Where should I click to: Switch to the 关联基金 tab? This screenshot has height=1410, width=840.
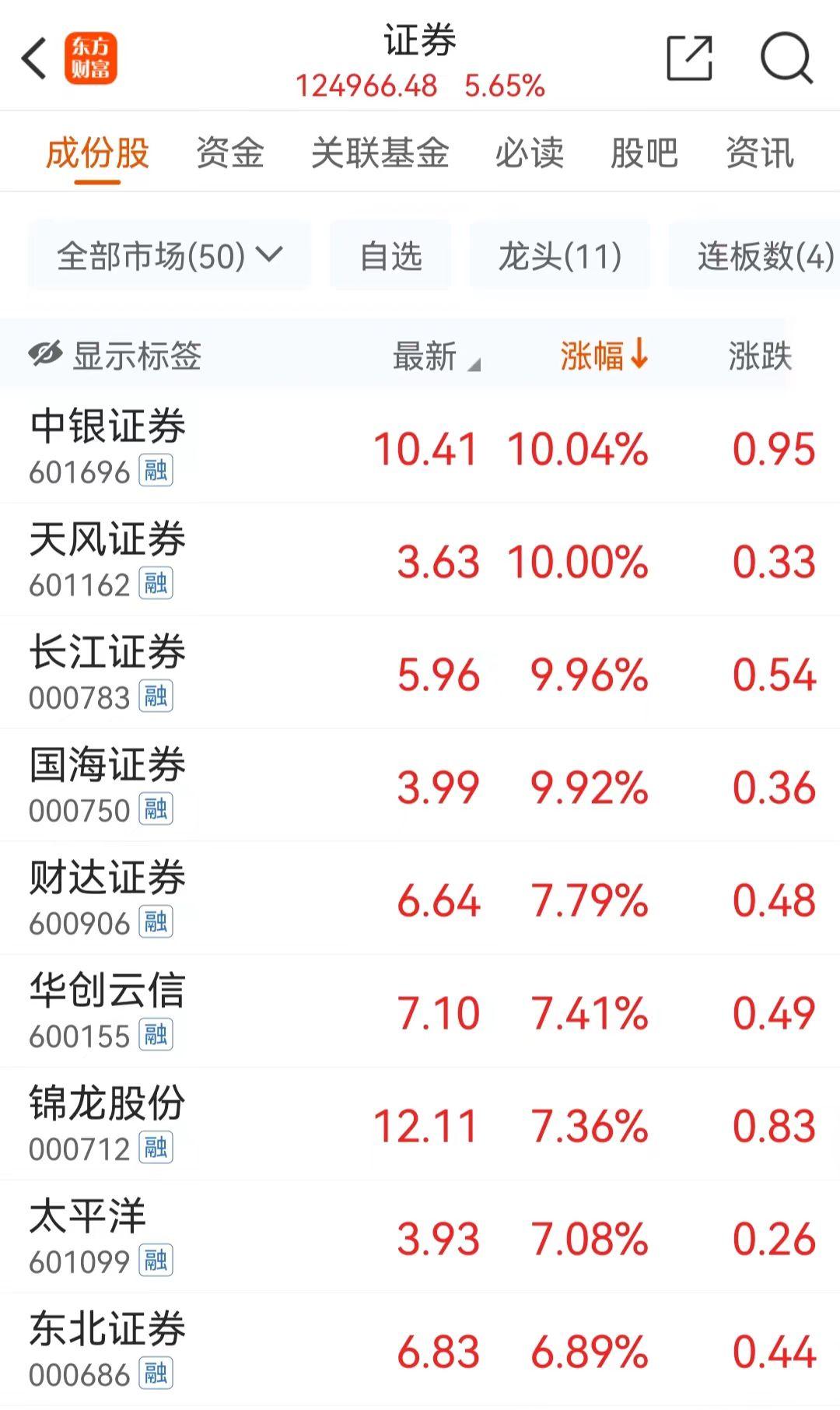pos(380,153)
